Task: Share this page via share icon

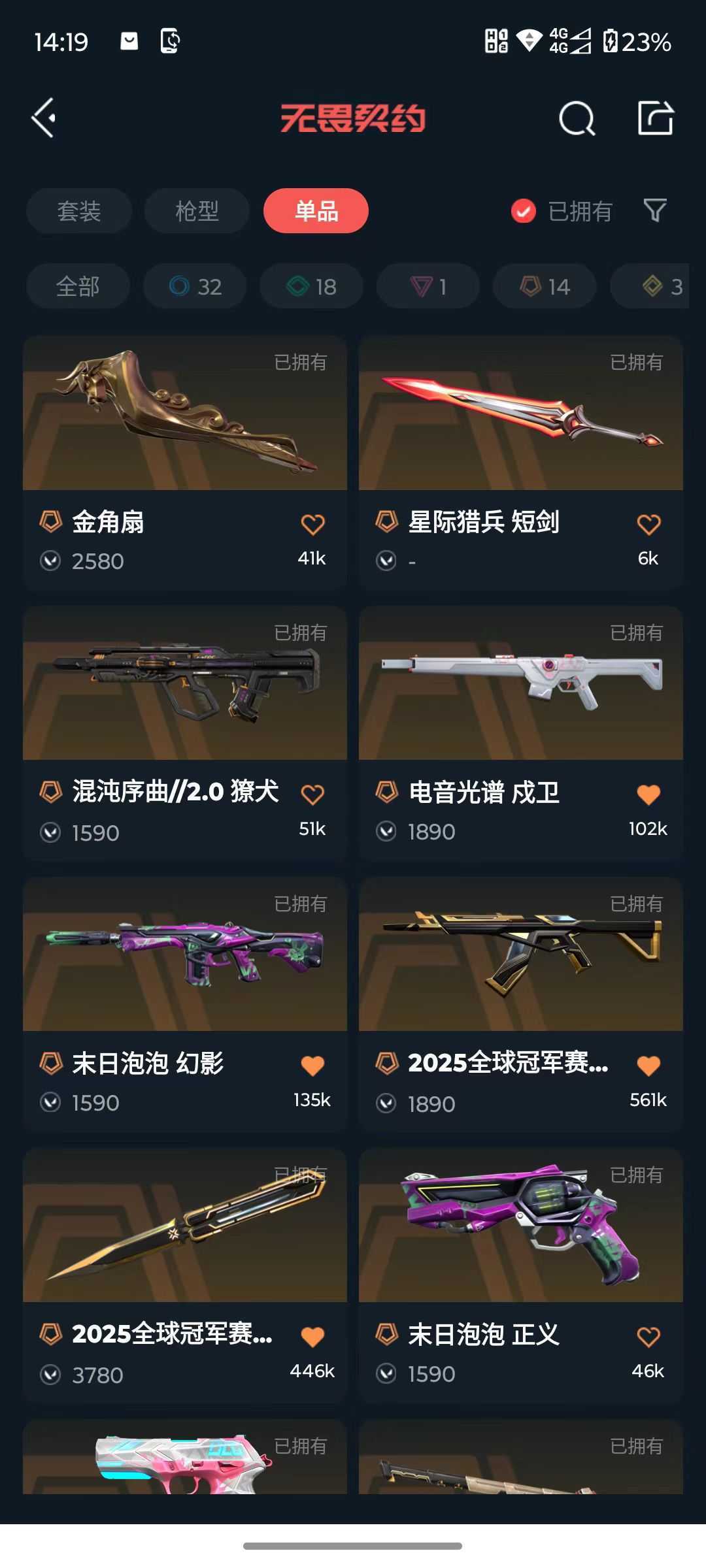Action: (655, 118)
